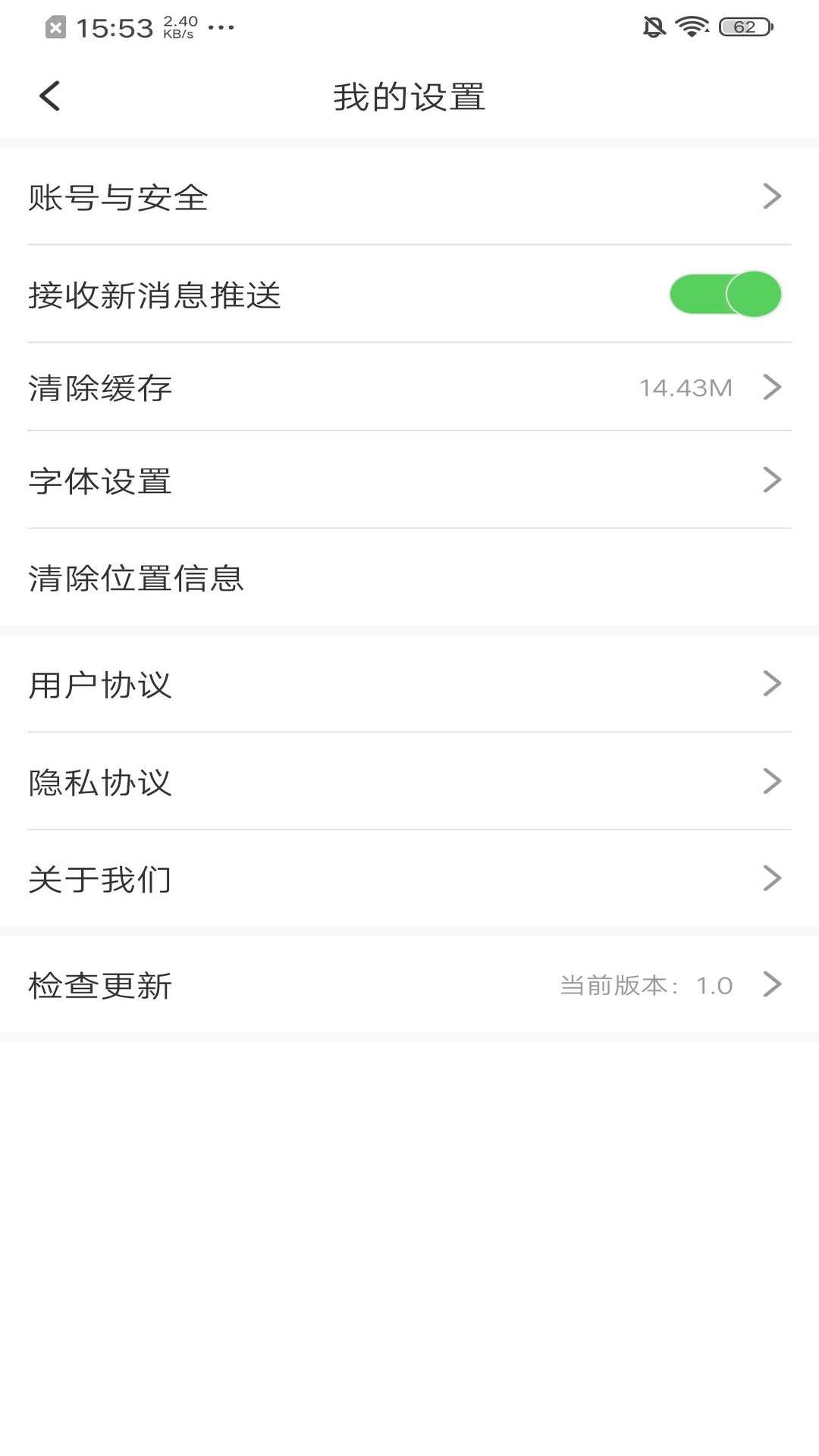This screenshot has height=1456, width=819.
Task: Open the 我的设置 title bar
Action: click(409, 96)
